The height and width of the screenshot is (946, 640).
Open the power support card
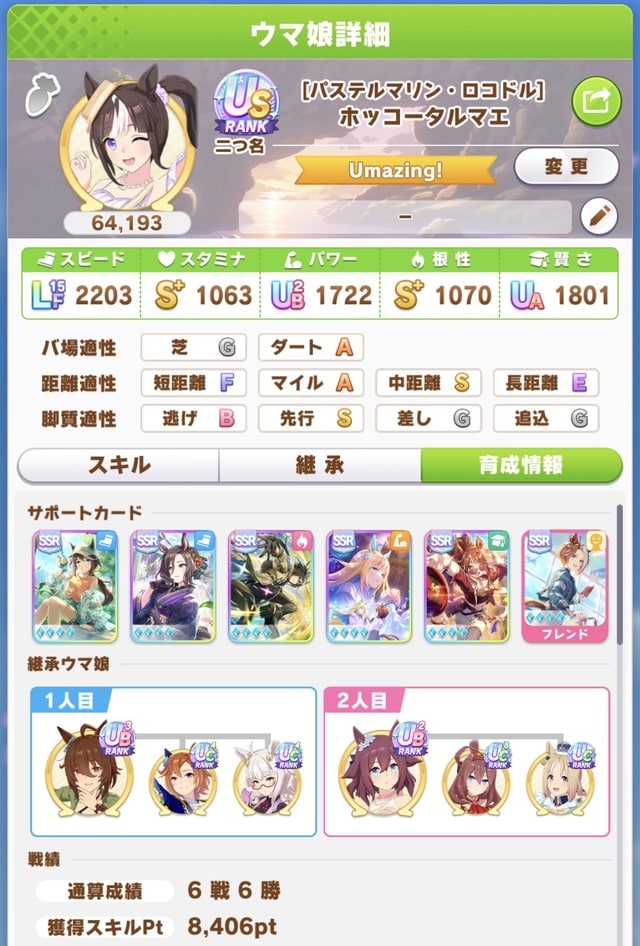[369, 585]
